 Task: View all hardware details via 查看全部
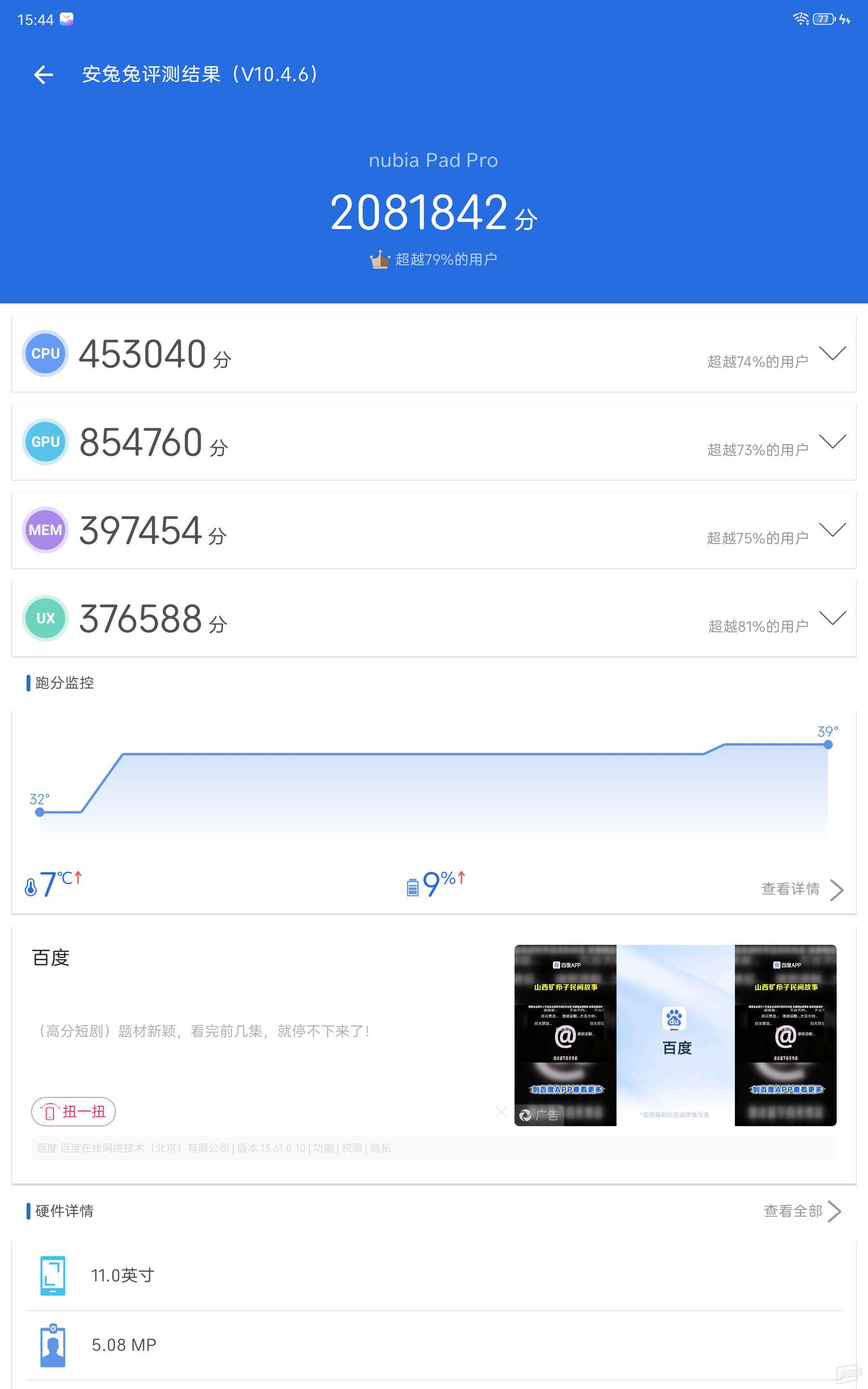(x=802, y=1211)
